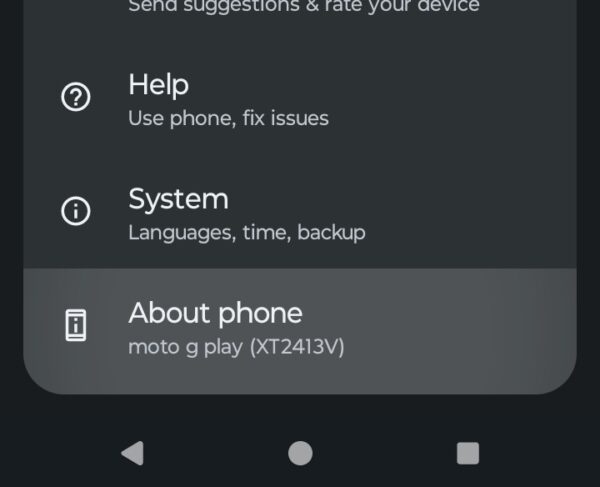
Task: Open System settings
Action: click(x=246, y=213)
